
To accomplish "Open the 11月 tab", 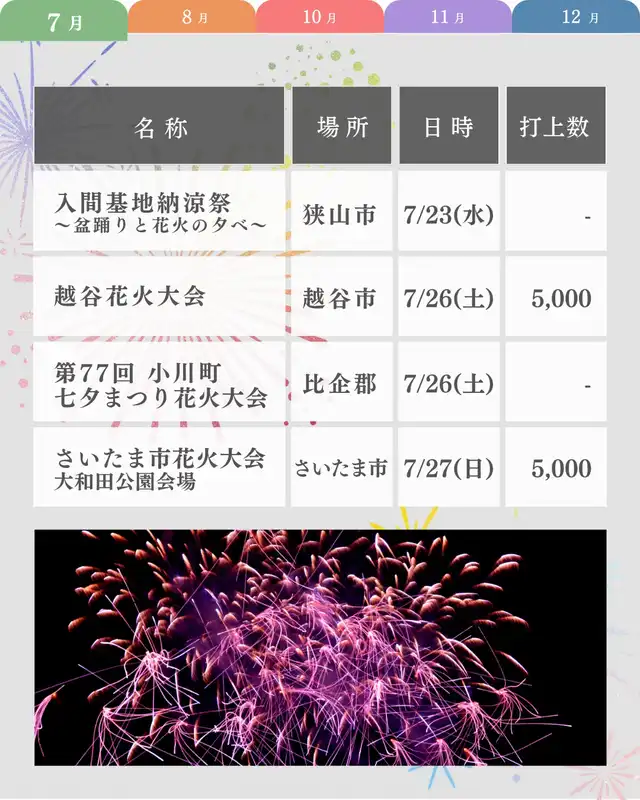I will (x=447, y=17).
